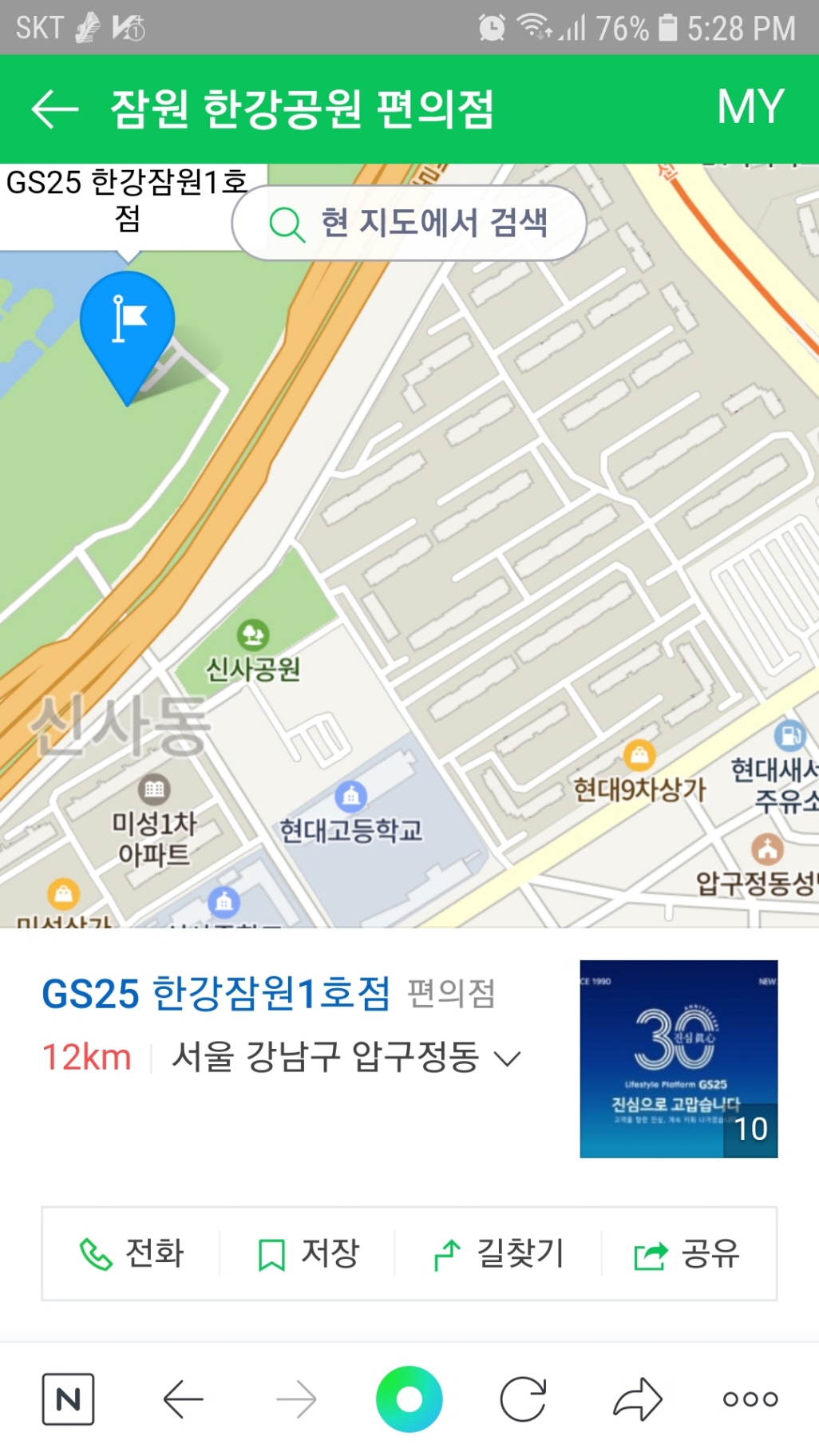Select 현대고등학교 on the map
Image resolution: width=819 pixels, height=1456 pixels.
[350, 814]
